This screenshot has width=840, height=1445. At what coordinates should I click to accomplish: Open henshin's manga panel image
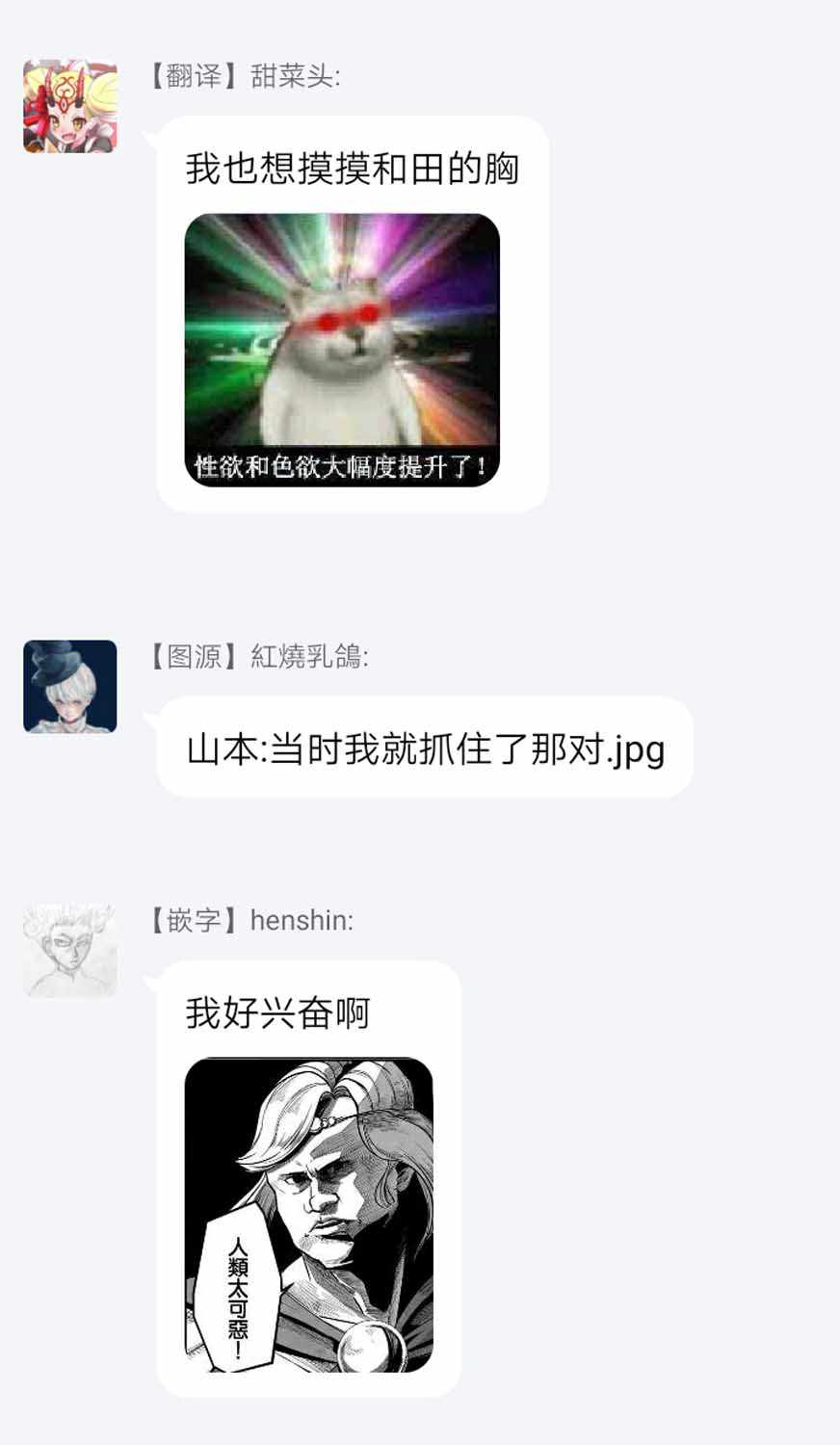coord(308,1214)
